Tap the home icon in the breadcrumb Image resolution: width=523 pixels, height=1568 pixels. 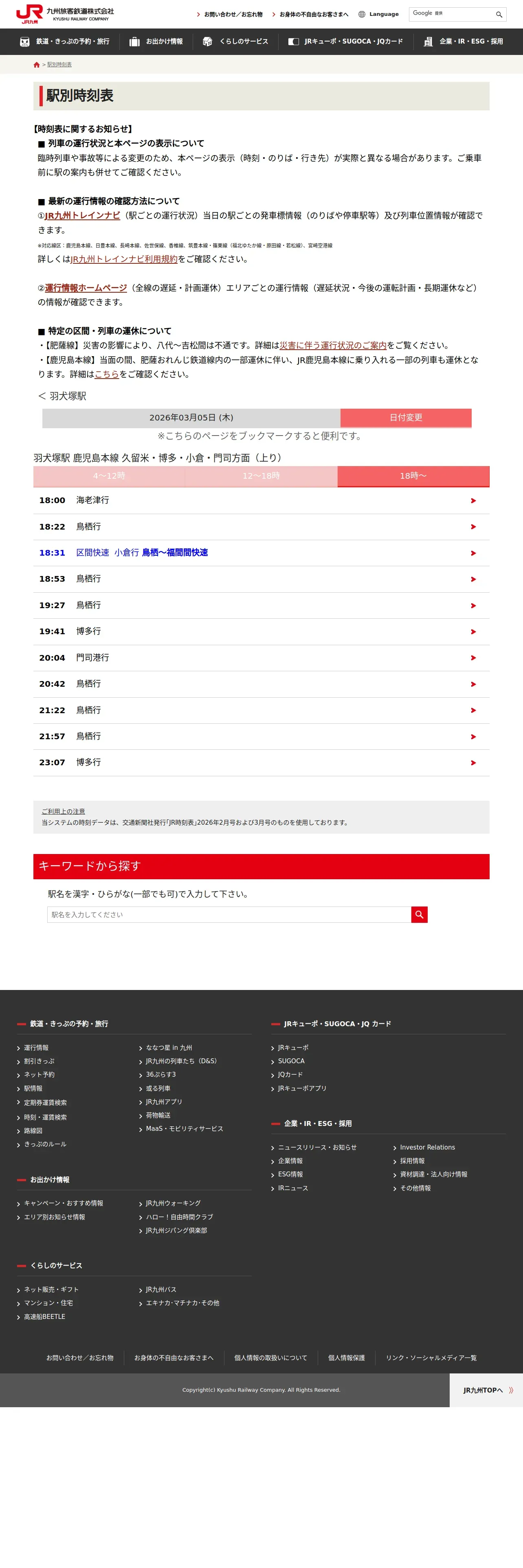point(37,65)
